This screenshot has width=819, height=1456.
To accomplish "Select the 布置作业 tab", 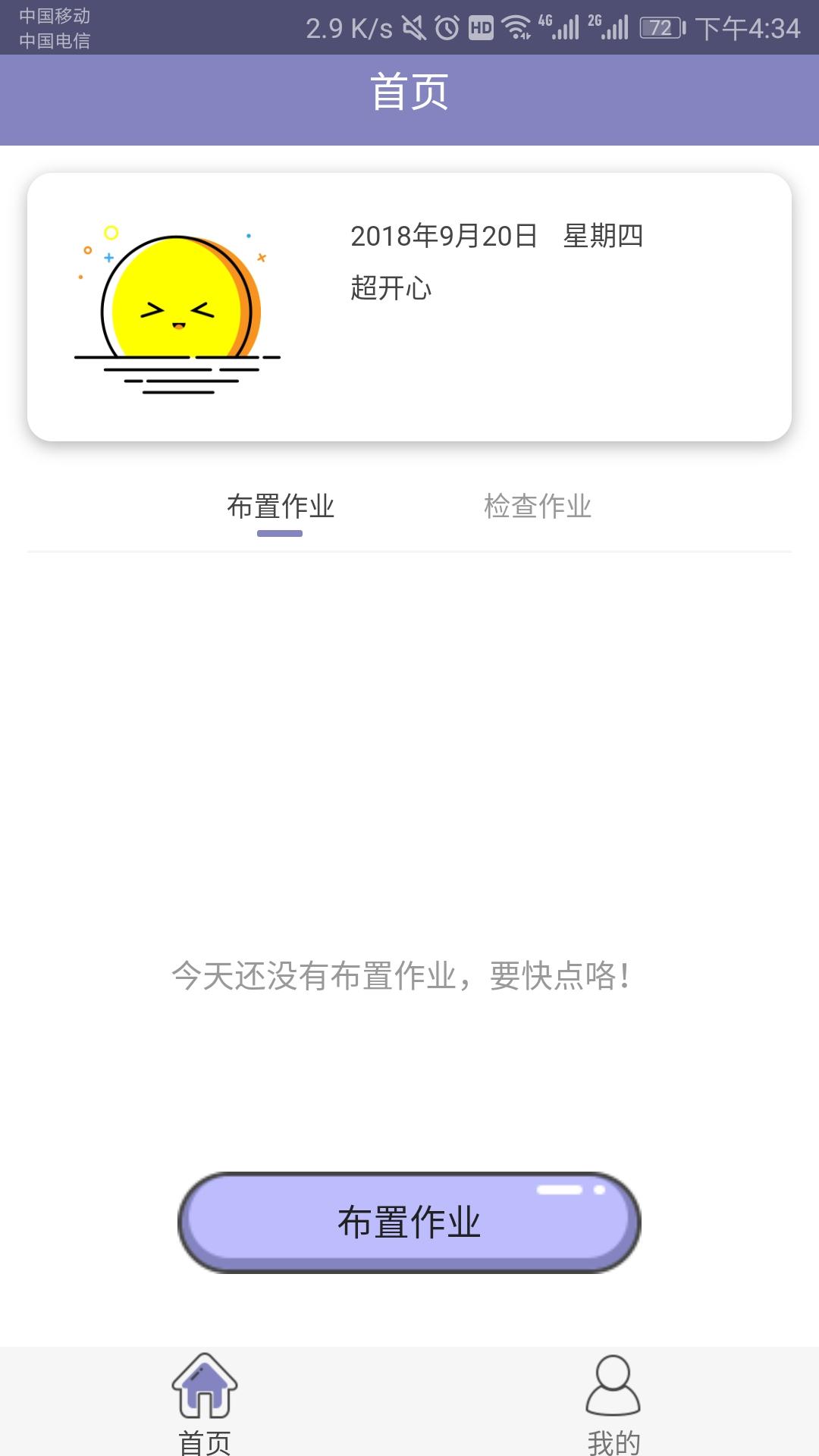I will click(281, 507).
